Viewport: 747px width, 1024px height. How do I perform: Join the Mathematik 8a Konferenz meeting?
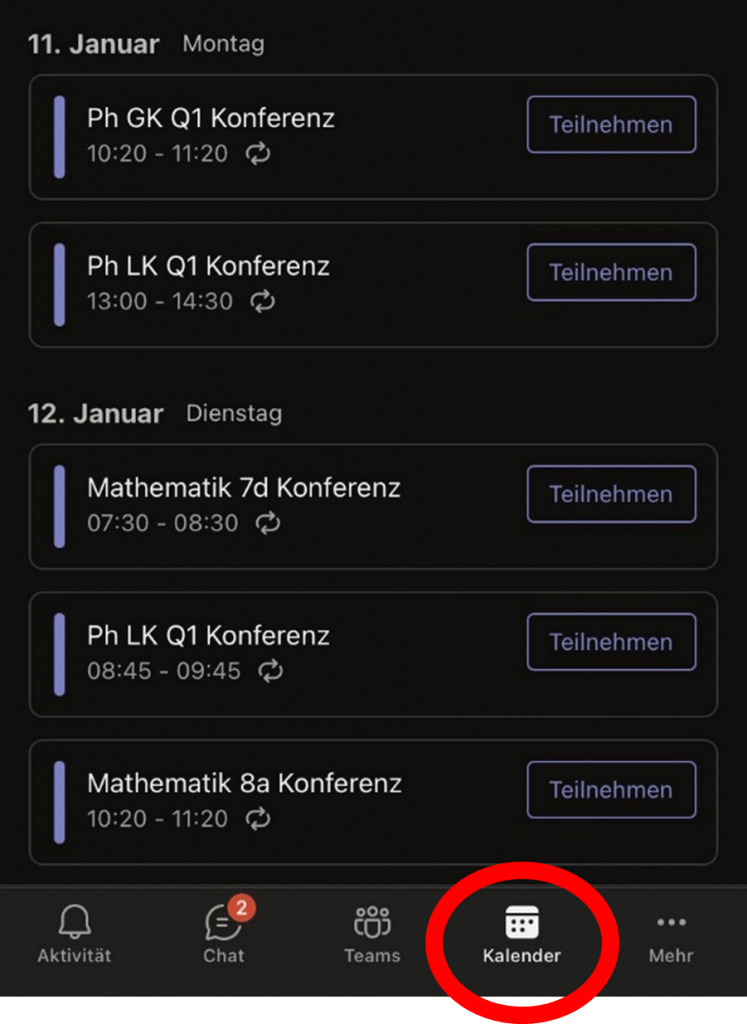pyautogui.click(x=611, y=790)
